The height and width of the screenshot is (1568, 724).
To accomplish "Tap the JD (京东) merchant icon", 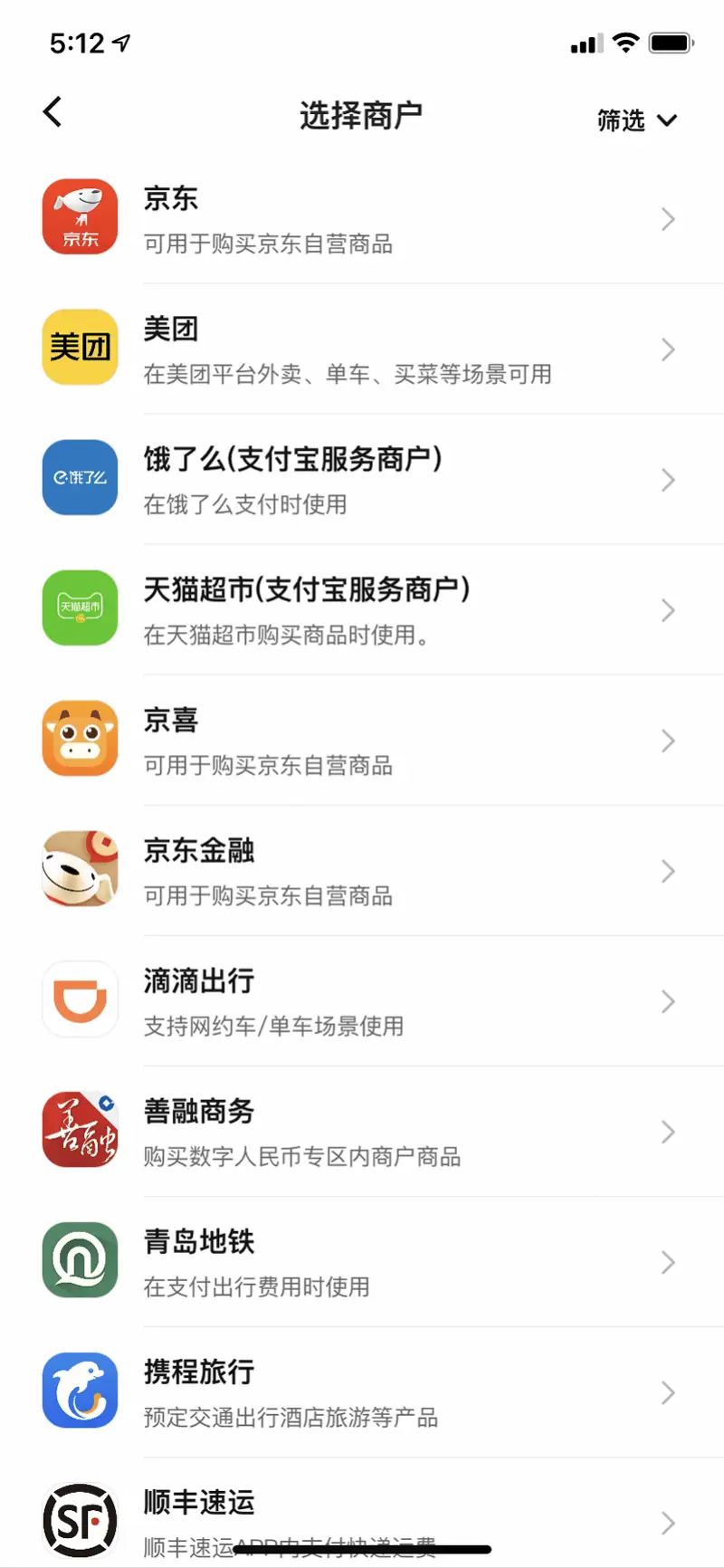I will (80, 217).
